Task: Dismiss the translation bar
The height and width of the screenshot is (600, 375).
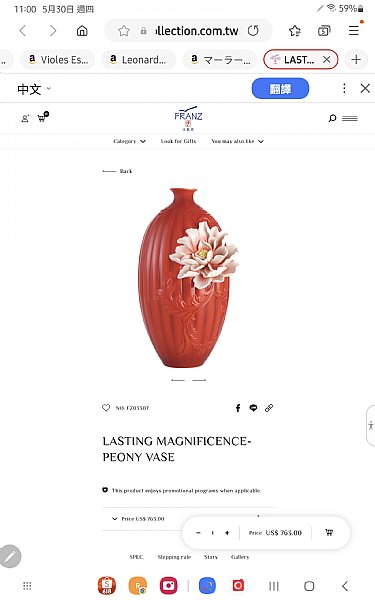Action: pos(365,88)
